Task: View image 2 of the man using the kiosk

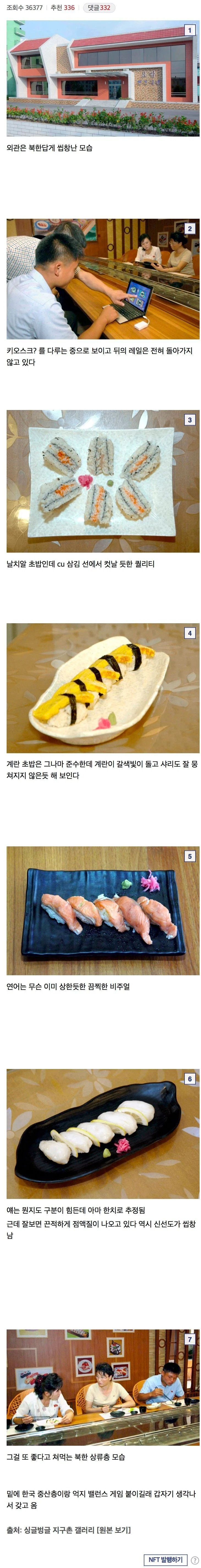Action: coord(102,279)
